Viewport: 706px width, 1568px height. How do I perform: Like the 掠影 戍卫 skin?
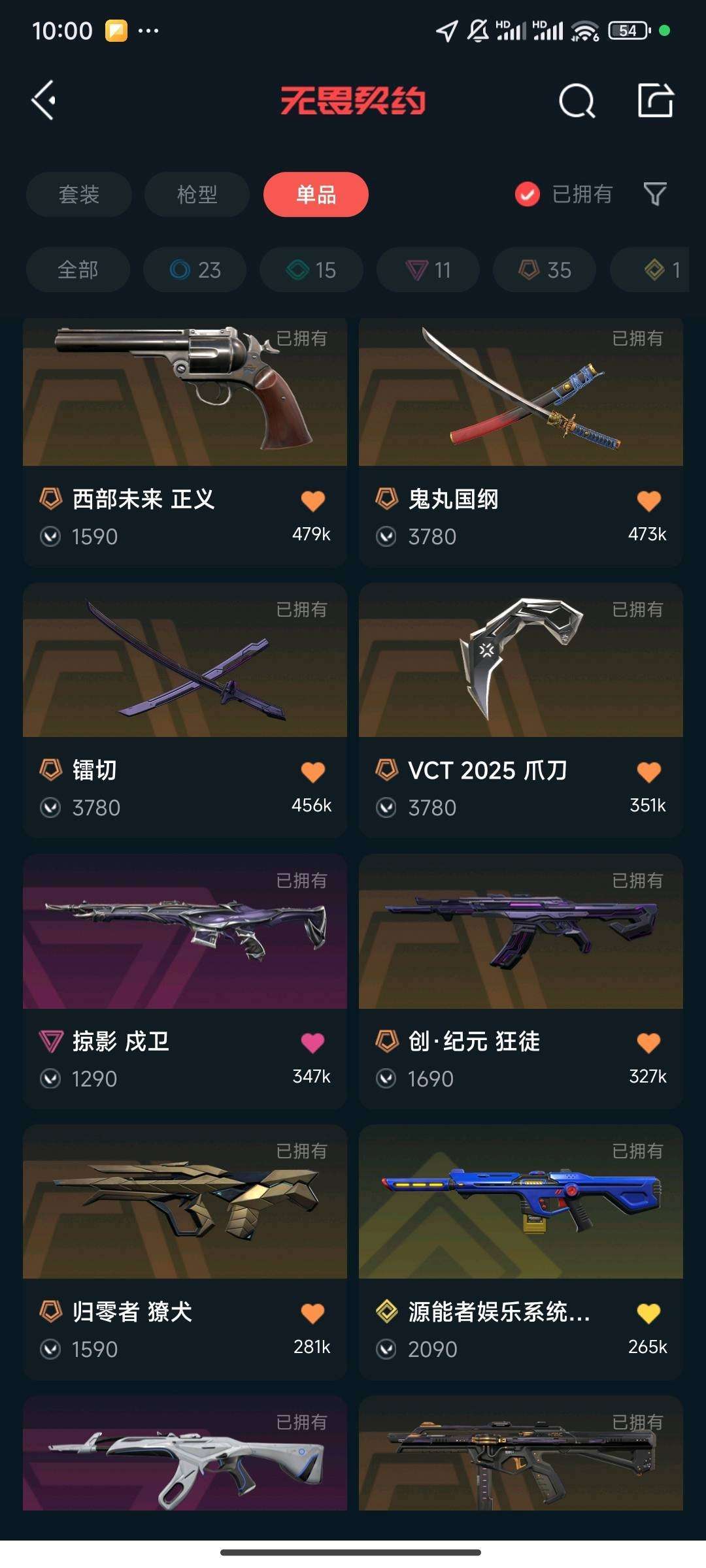312,1043
